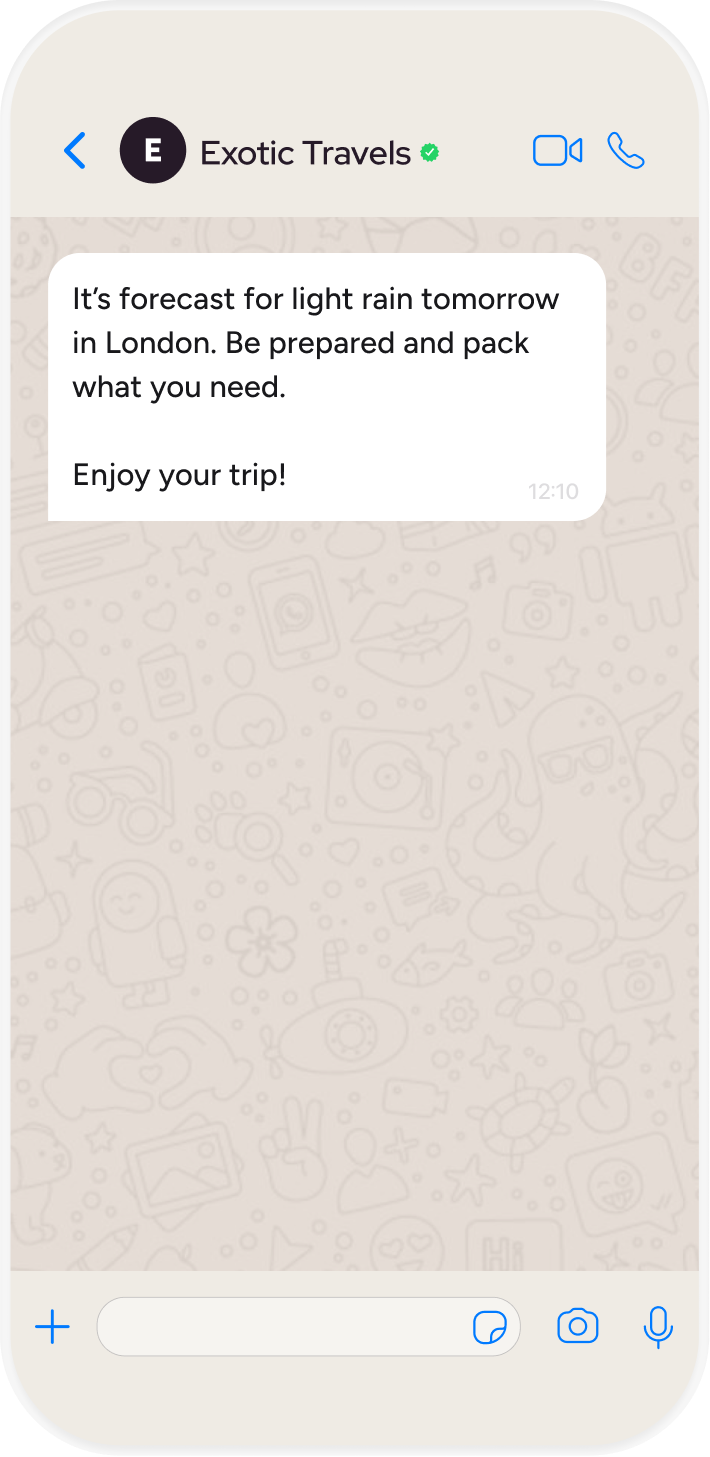Screen dimensions: 710x1457
Task: Open the camera to send a photo
Action: (x=577, y=1327)
